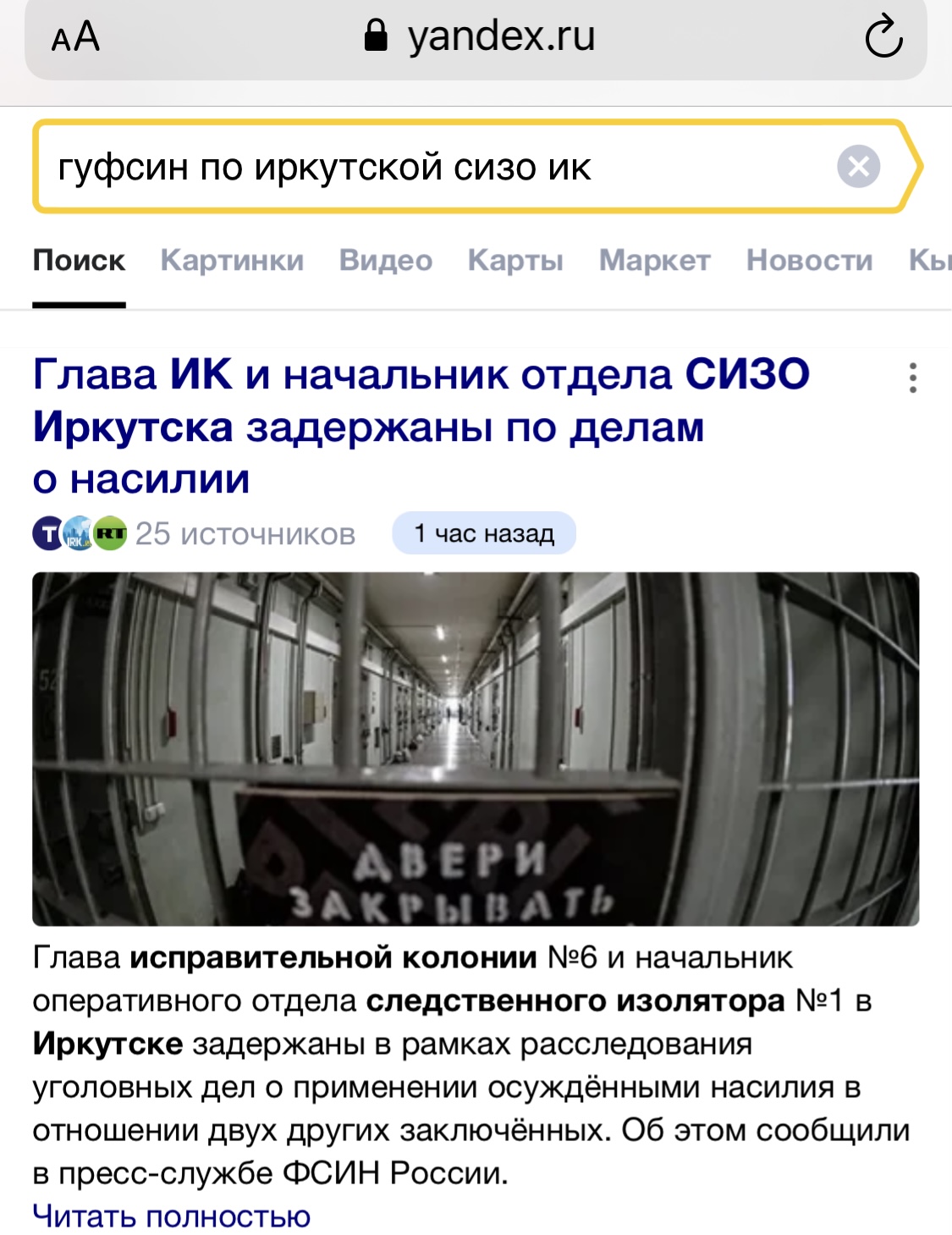Open the prison corridor news image
This screenshot has height=1235, width=952.
(x=476, y=748)
